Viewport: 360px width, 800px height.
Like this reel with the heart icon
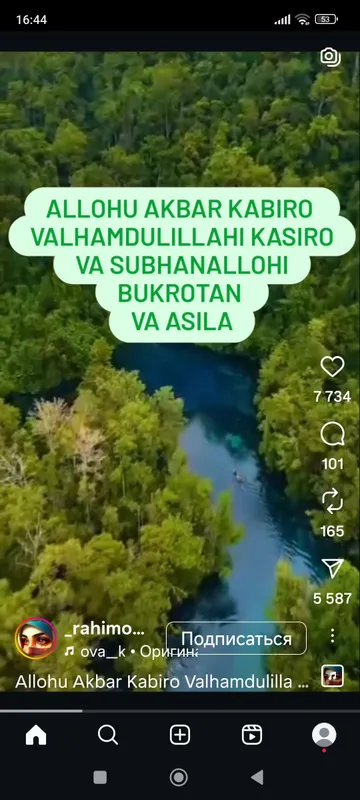(332, 366)
